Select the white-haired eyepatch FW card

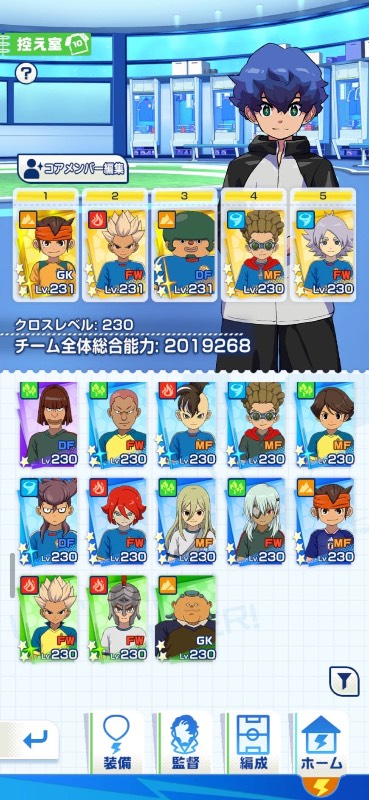[x=255, y=520]
